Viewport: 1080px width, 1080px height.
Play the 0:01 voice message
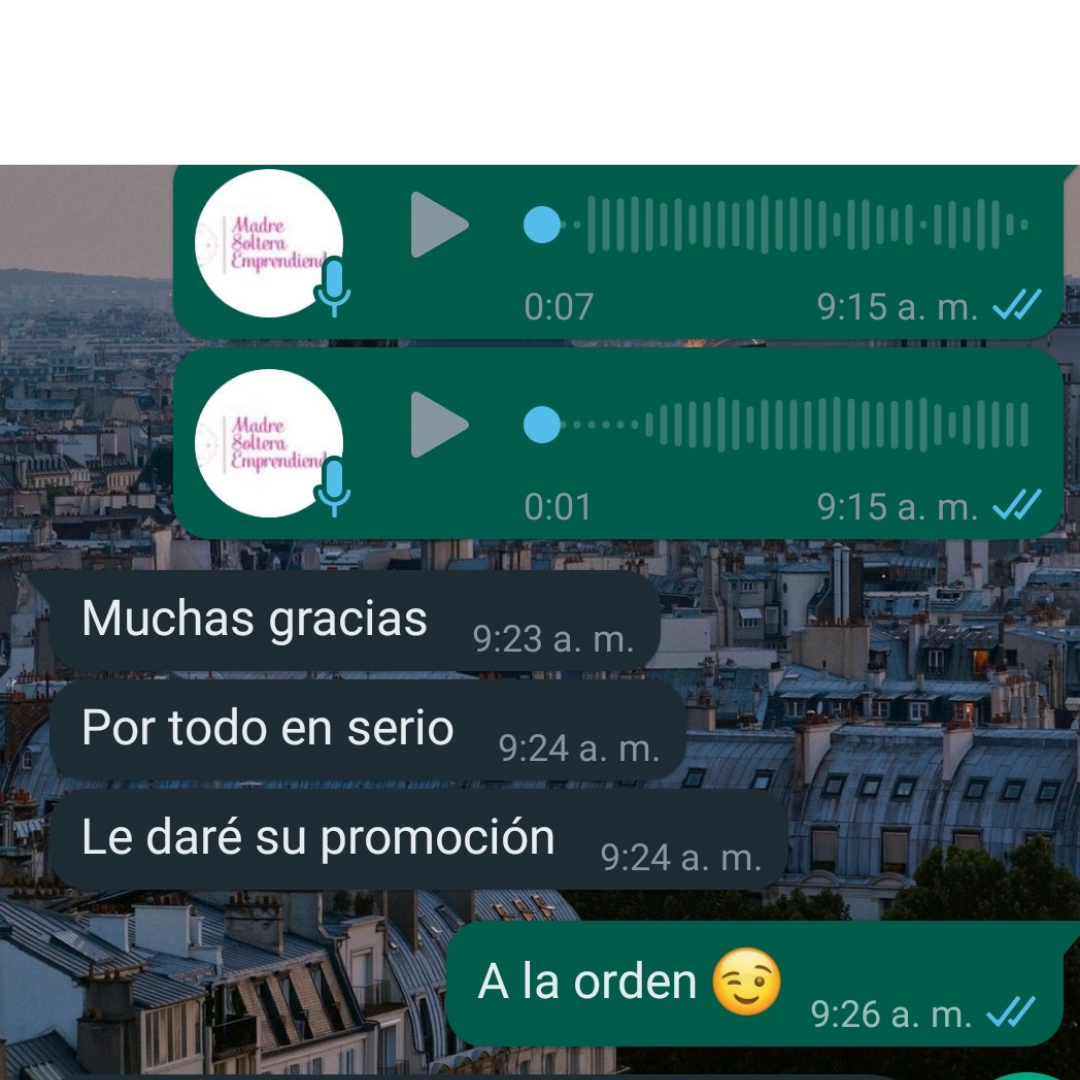tap(438, 425)
